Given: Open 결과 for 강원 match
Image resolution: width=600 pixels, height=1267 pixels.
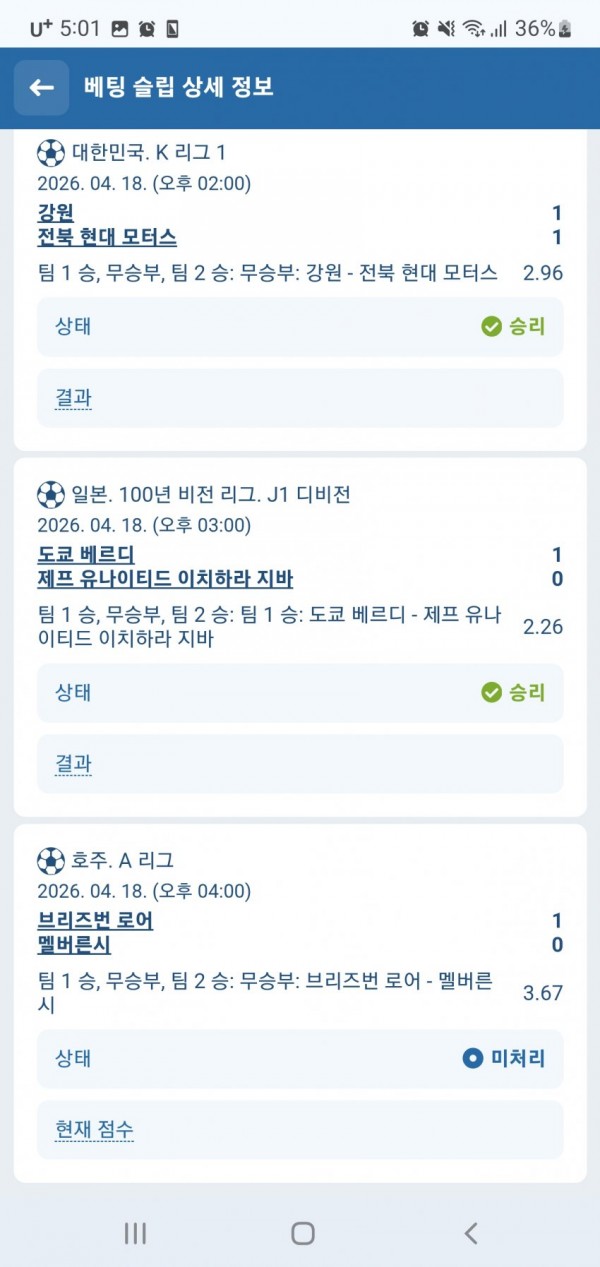Looking at the screenshot, I should point(73,398).
